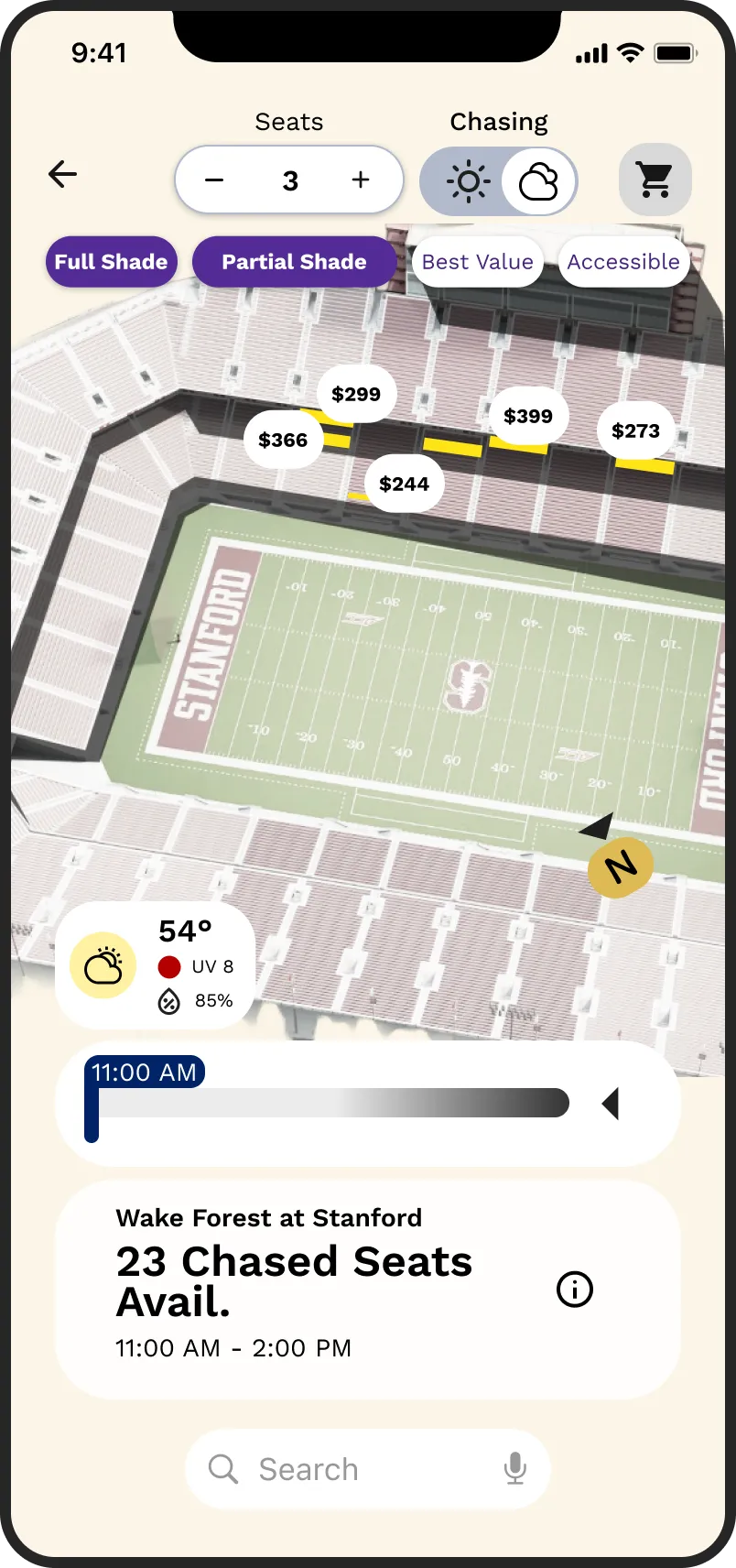The image size is (736, 1568).
Task: Apply the Accessible filter chip
Action: point(623,262)
